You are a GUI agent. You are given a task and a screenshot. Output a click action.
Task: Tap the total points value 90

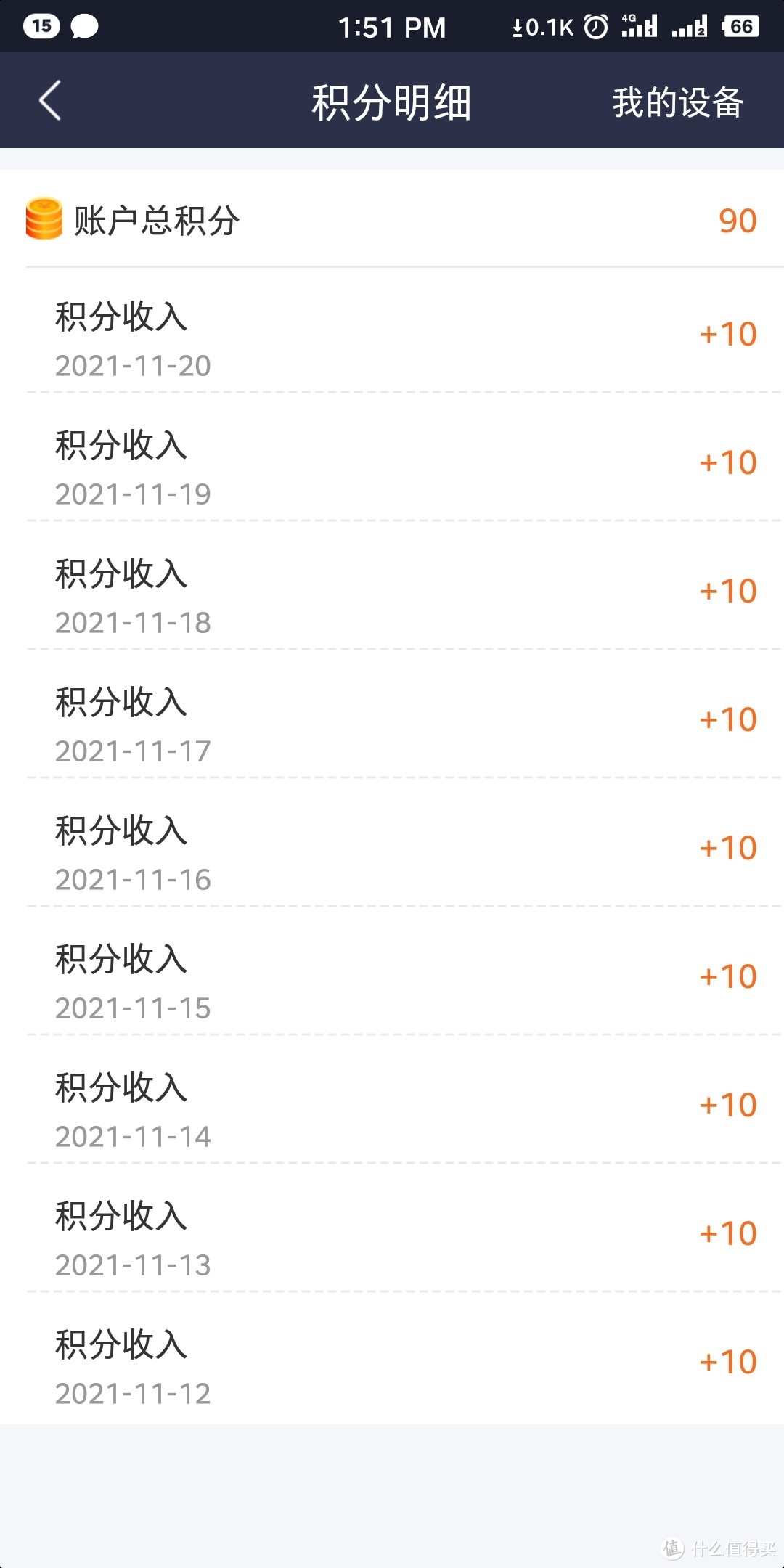click(736, 219)
